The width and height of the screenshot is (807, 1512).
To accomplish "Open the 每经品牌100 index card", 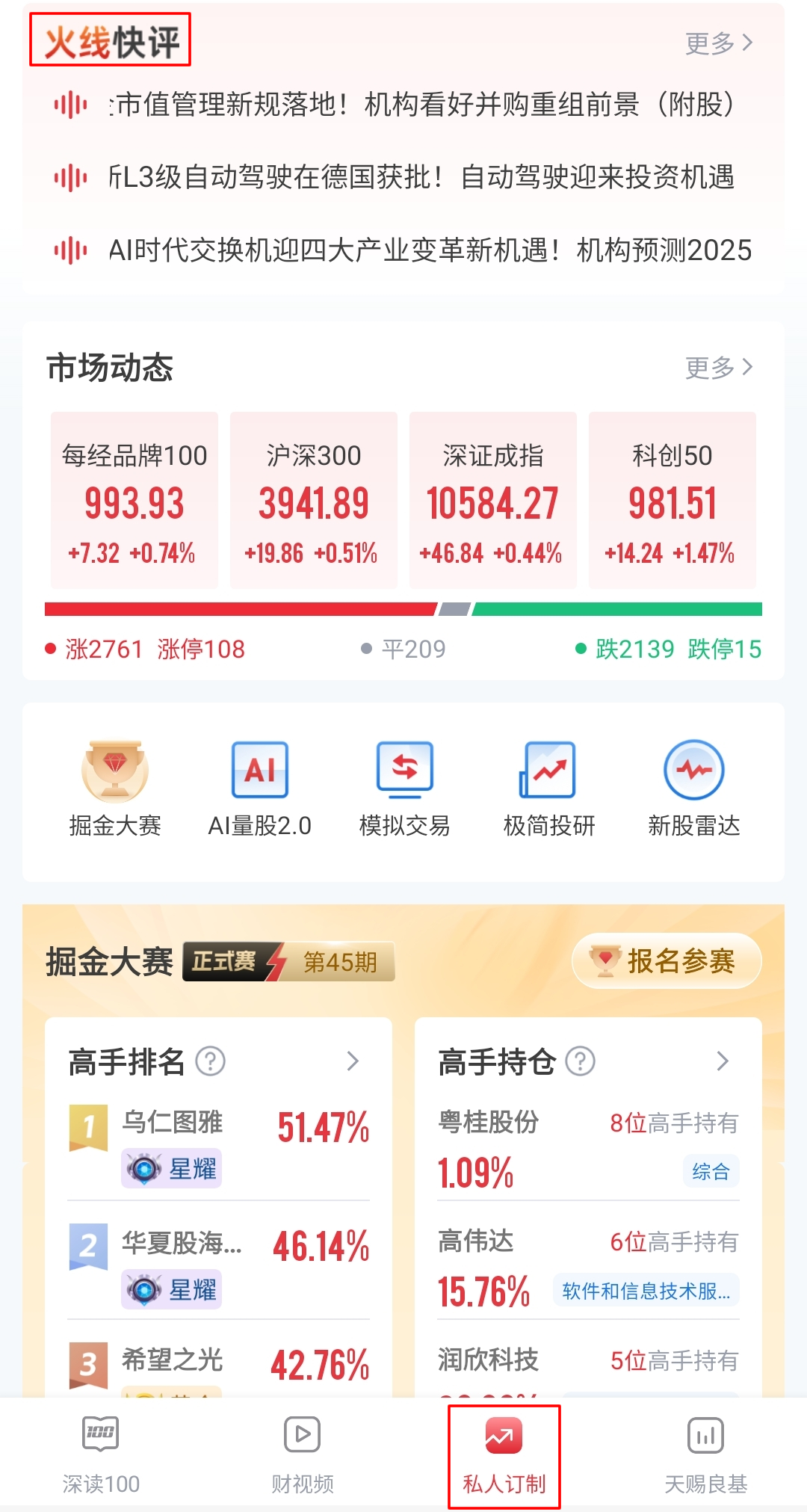I will click(x=134, y=500).
